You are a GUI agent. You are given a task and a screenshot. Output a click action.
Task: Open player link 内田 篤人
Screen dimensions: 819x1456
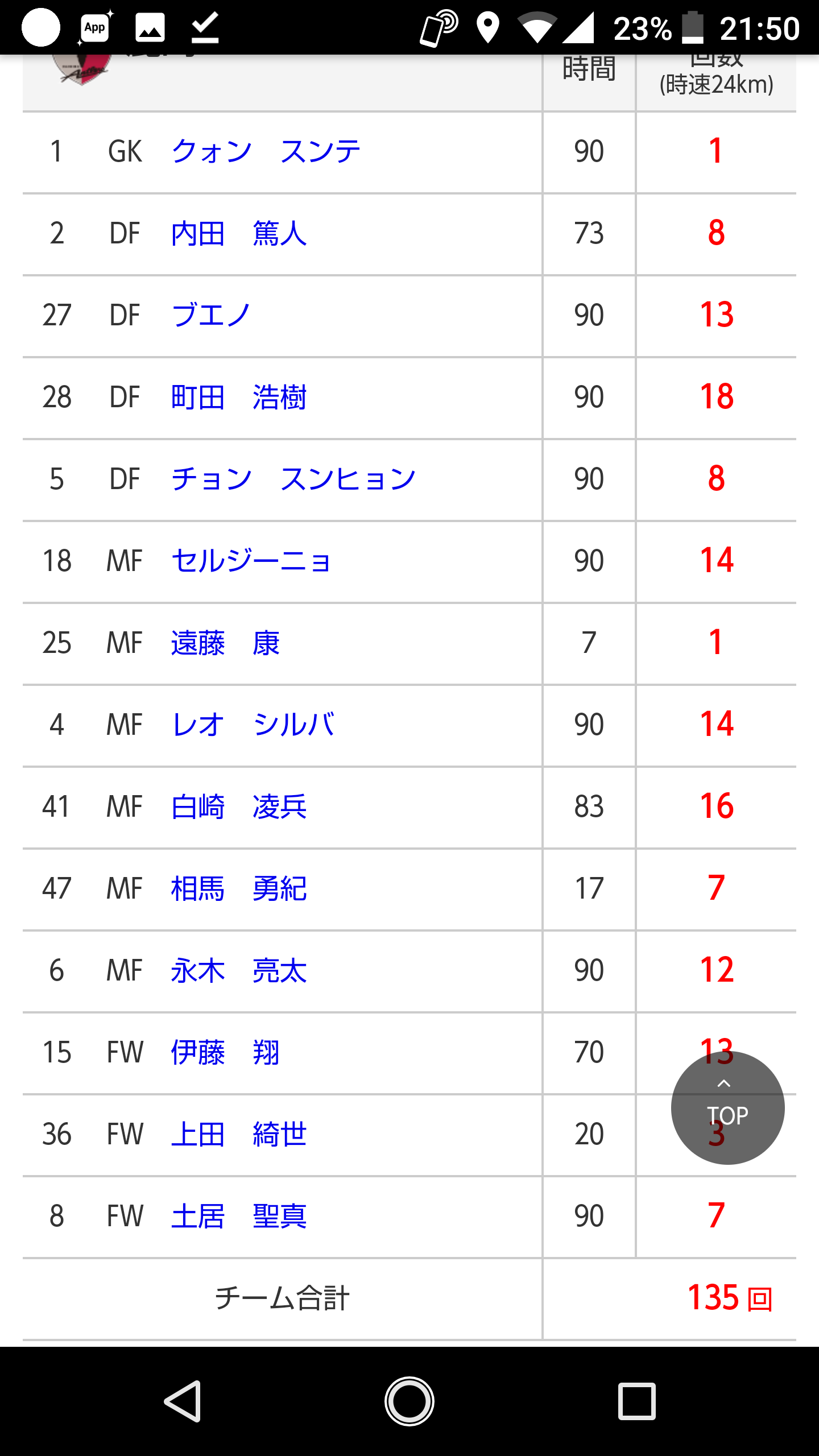pos(239,233)
